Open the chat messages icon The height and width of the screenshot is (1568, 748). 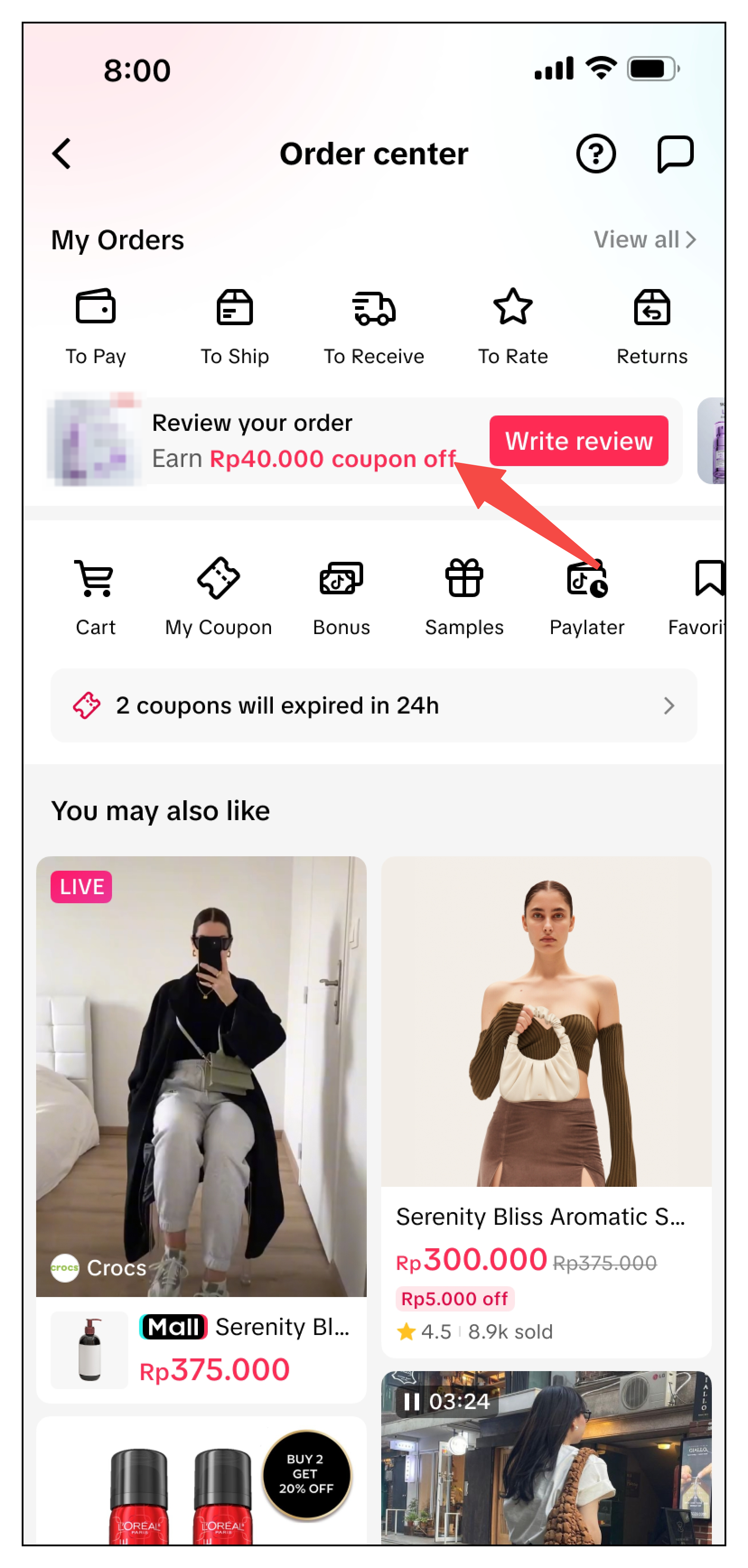pyautogui.click(x=674, y=154)
